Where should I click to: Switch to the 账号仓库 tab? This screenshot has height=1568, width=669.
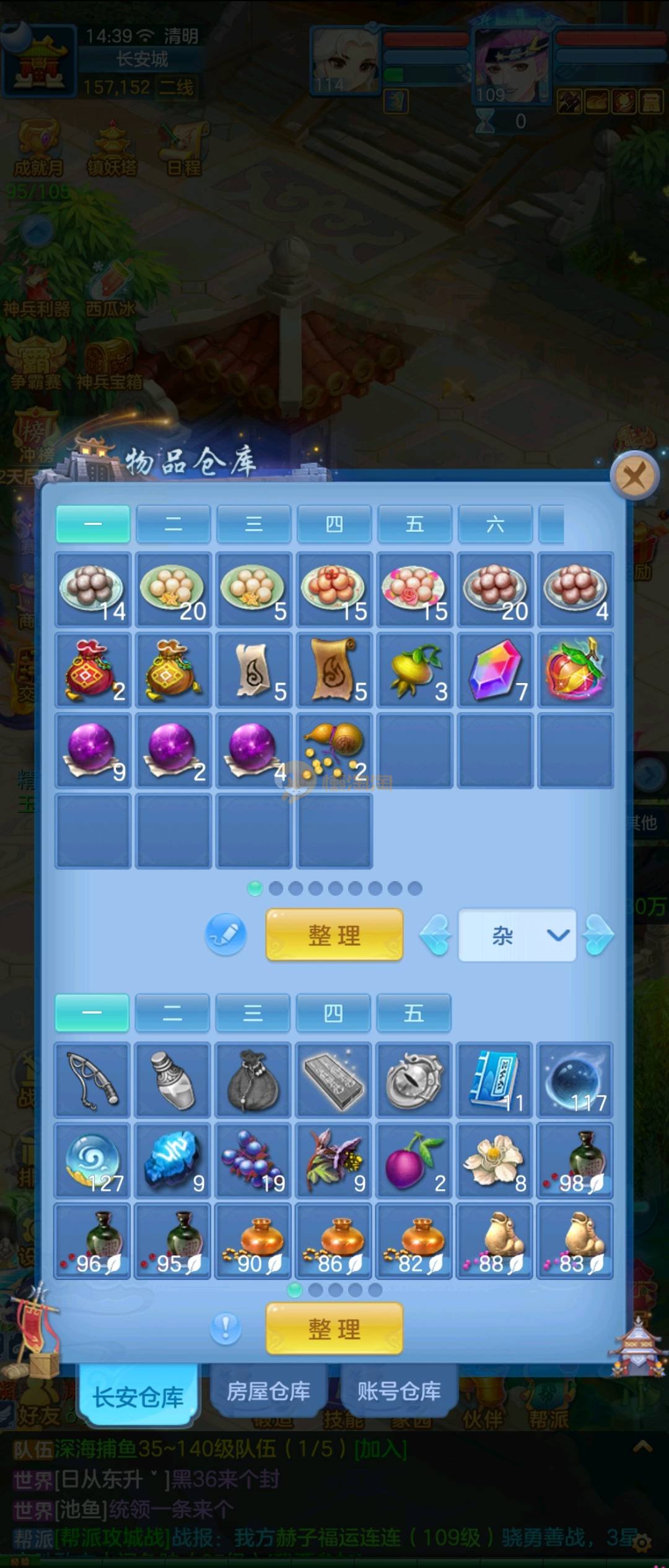tap(399, 1392)
